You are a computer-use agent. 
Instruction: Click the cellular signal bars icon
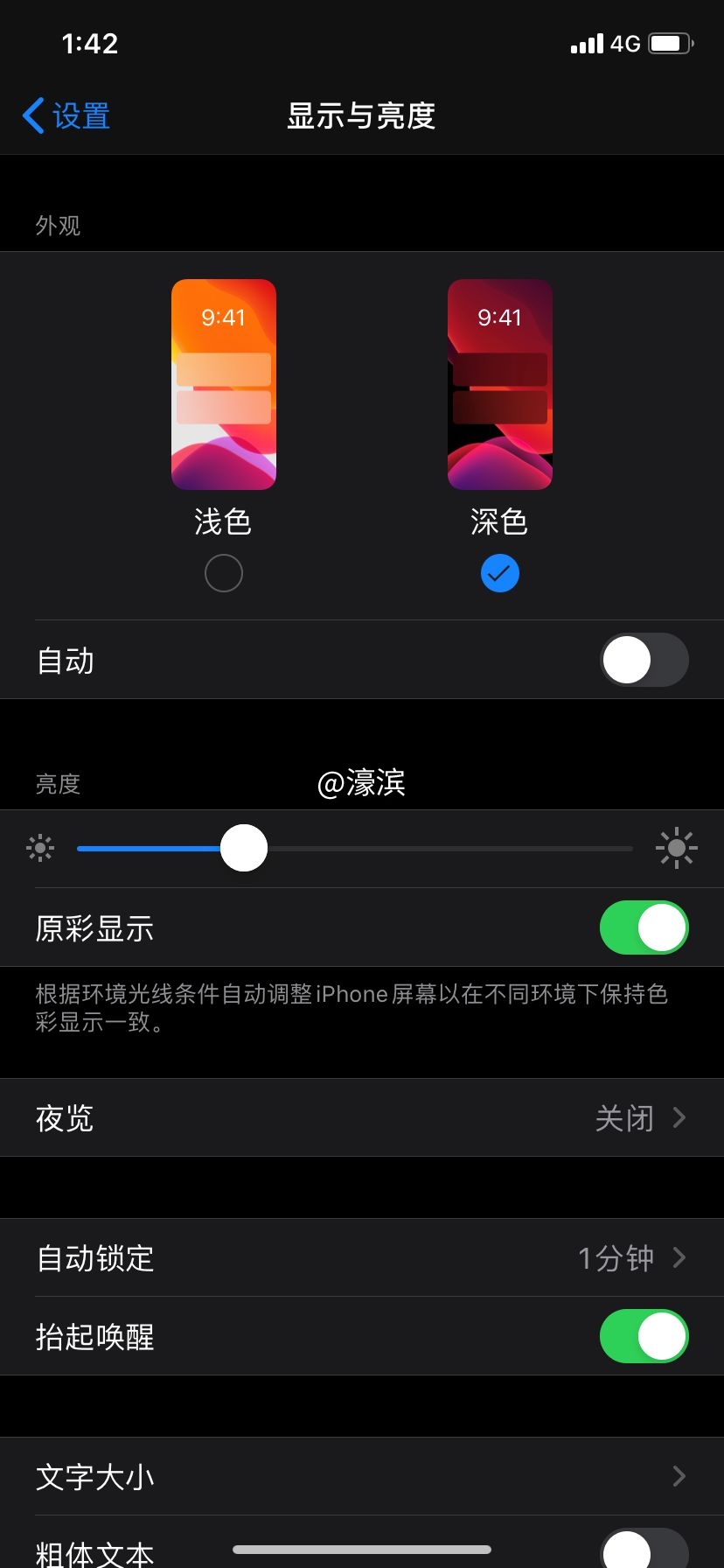point(586,42)
